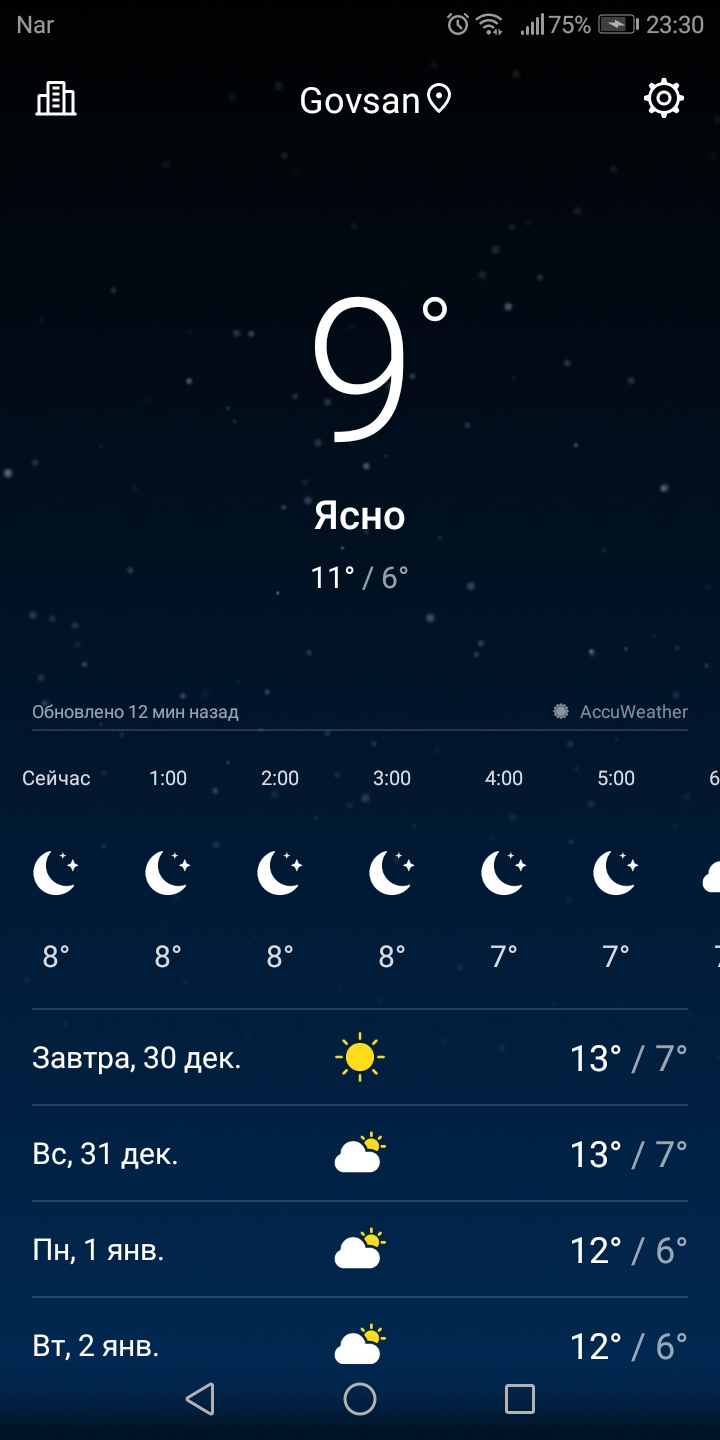The height and width of the screenshot is (1440, 720).
Task: Open the city list via buildings icon
Action: pos(55,99)
